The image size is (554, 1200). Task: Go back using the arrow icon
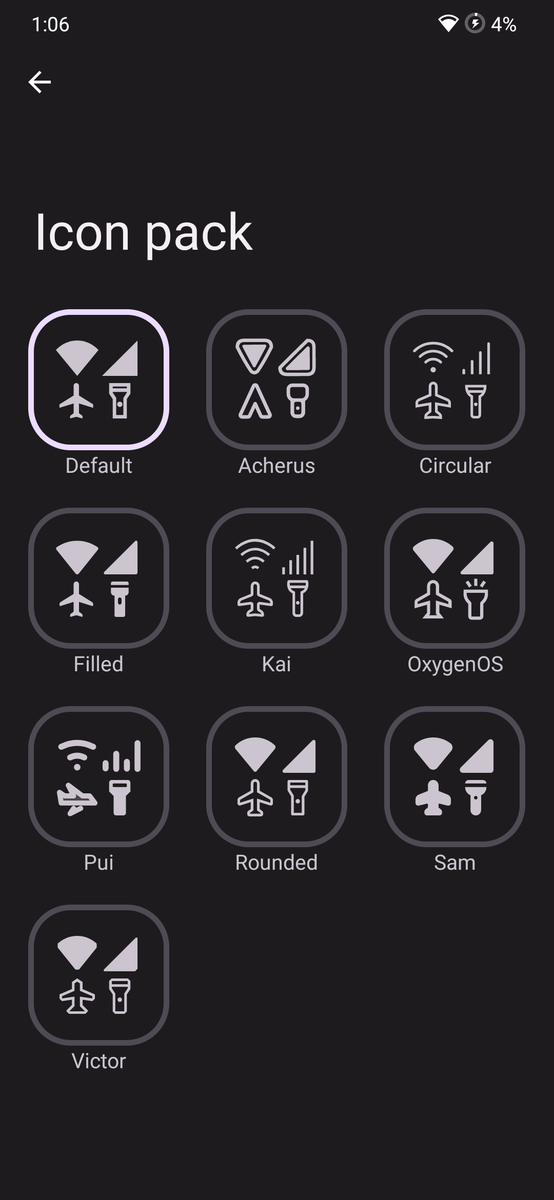click(40, 82)
